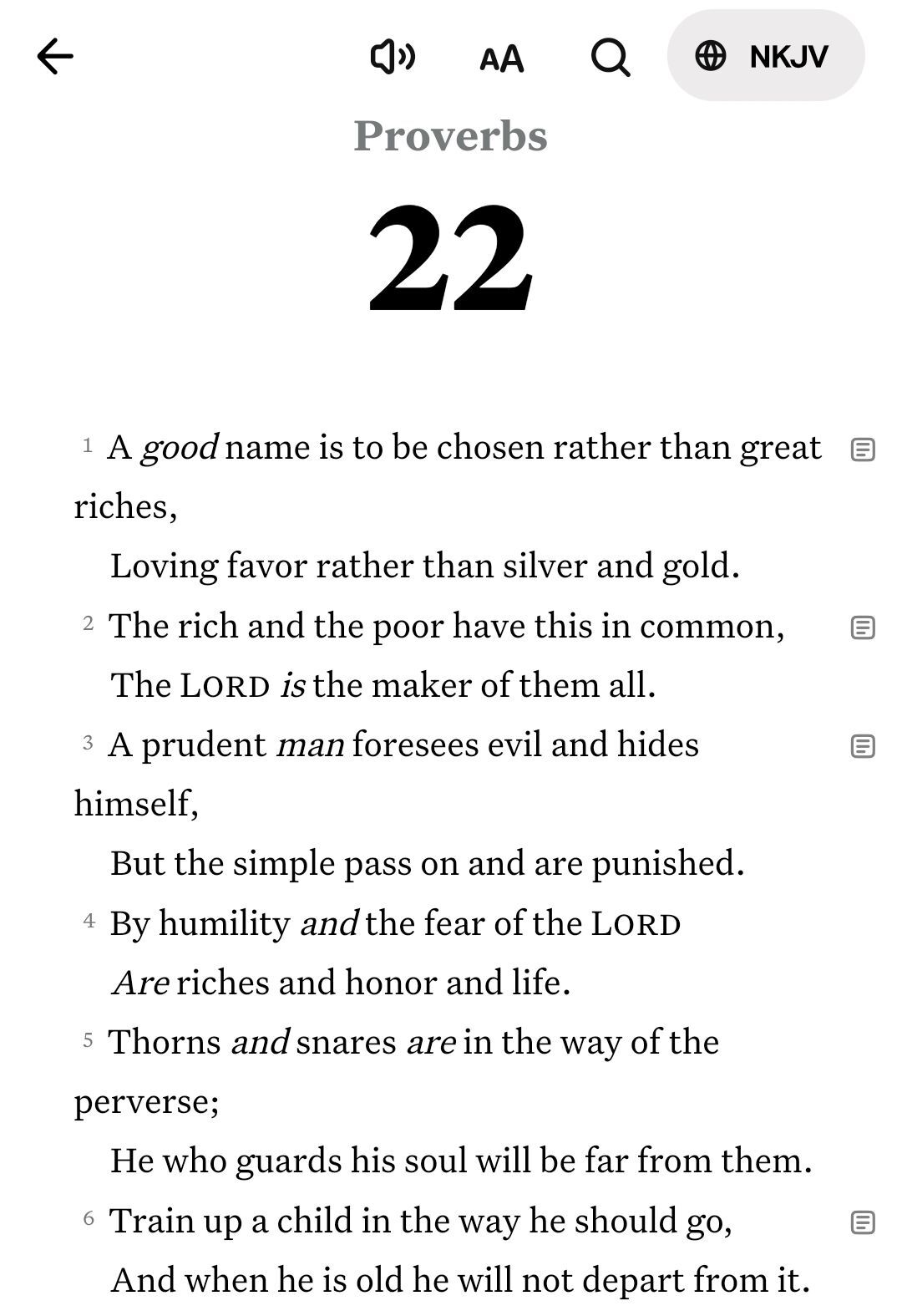The image size is (902, 1316).
Task: Open the note icon beside verse 1
Action: [x=862, y=450]
